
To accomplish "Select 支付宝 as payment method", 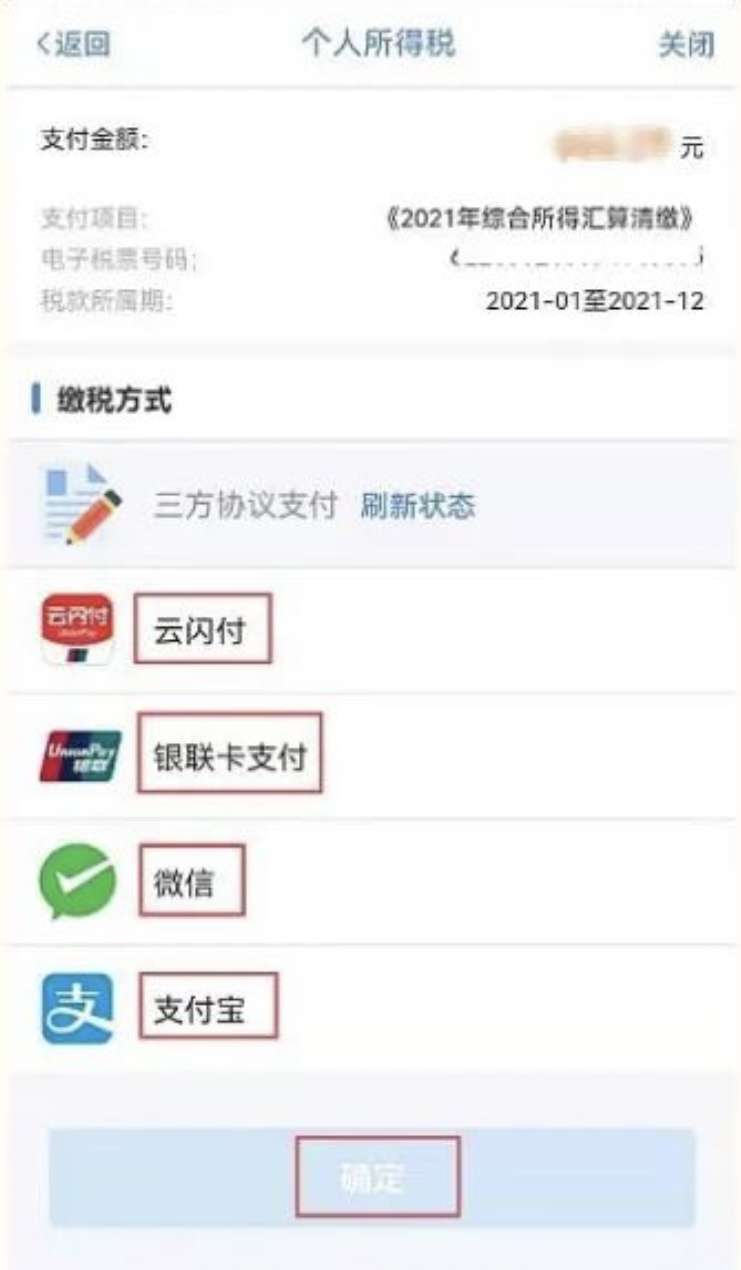I will [206, 1008].
